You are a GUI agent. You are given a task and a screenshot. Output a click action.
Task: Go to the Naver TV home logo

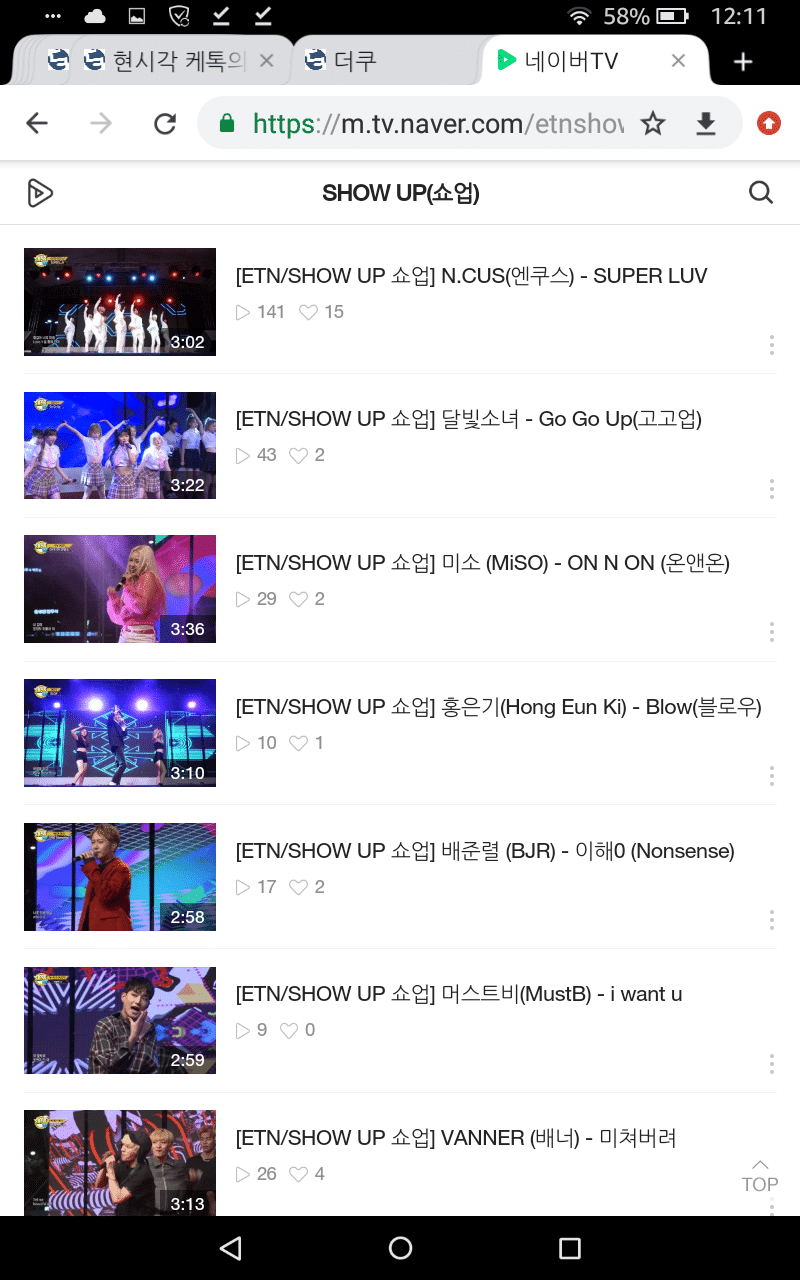40,193
